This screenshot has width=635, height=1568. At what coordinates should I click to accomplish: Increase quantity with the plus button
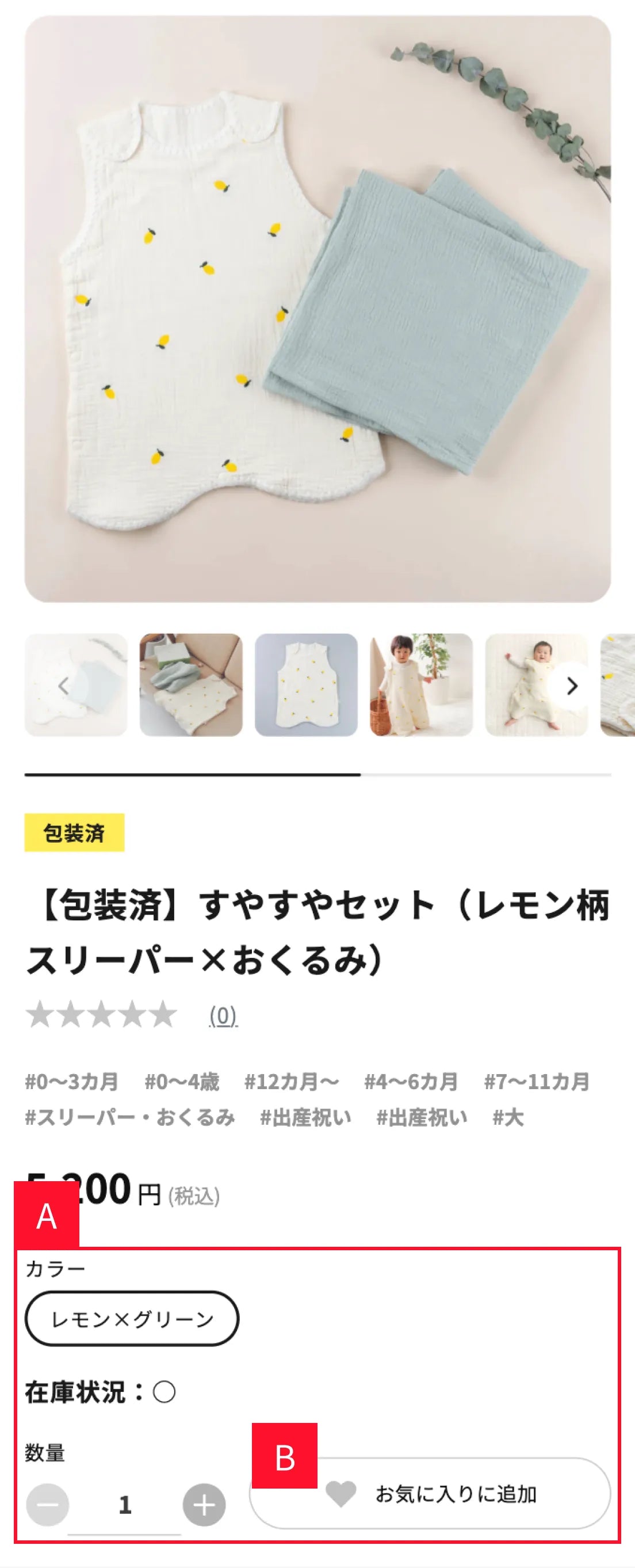204,1505
